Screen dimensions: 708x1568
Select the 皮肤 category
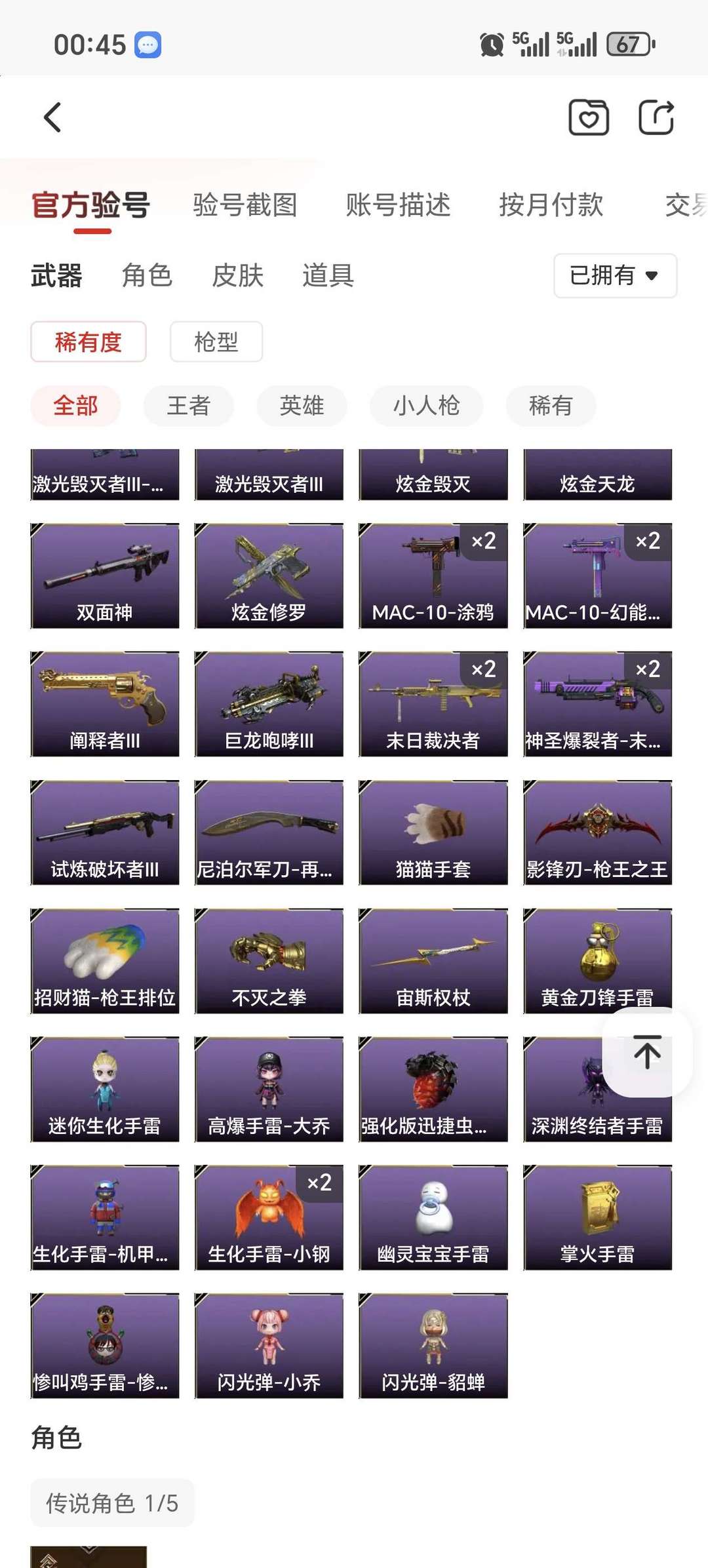[237, 275]
